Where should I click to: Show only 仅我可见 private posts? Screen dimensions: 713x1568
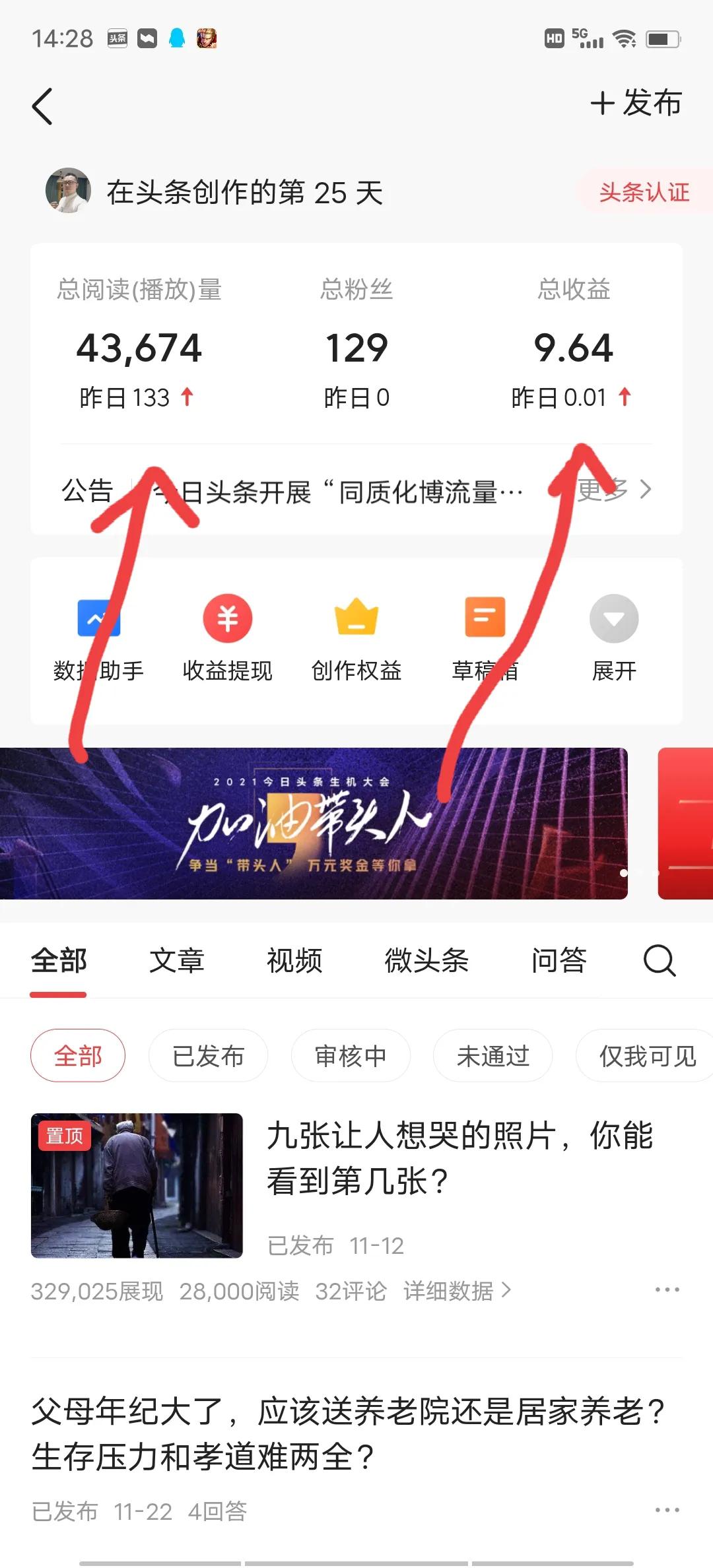coord(644,1055)
